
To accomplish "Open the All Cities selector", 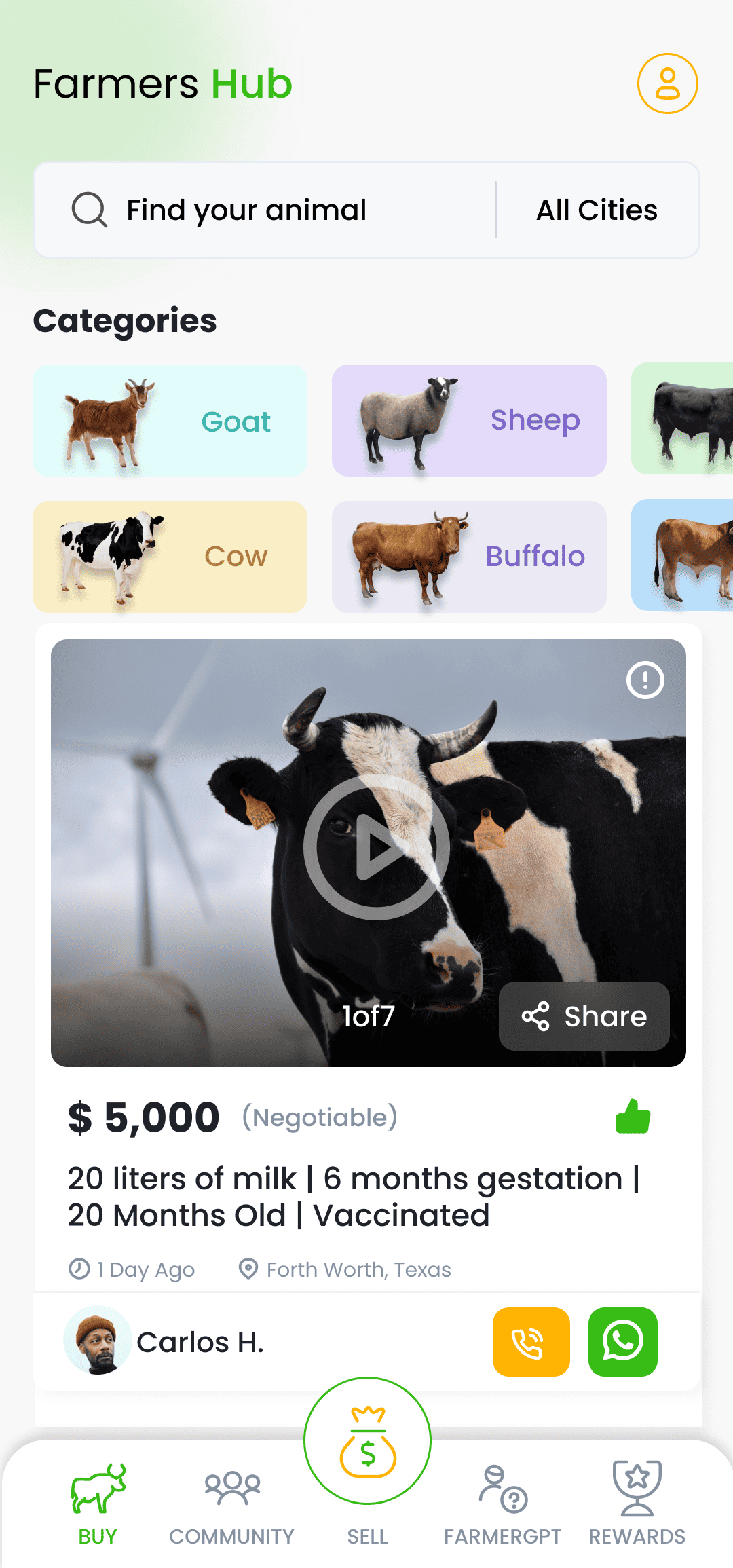I will (597, 209).
